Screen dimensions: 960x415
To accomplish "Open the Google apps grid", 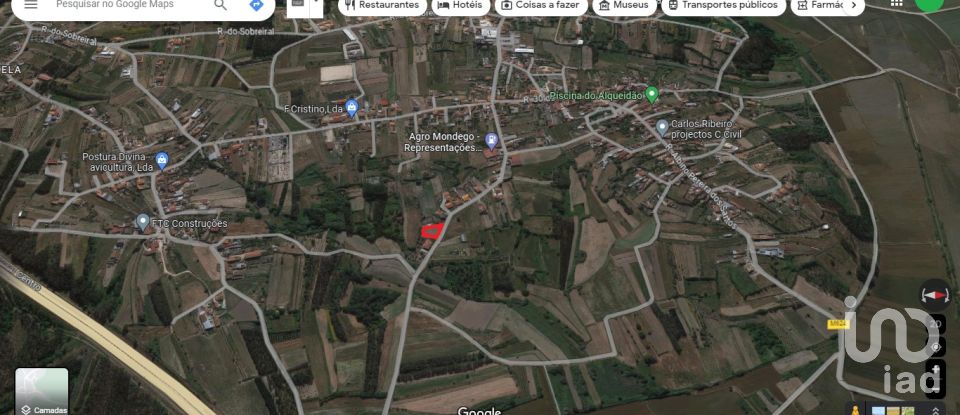I will (899, 4).
